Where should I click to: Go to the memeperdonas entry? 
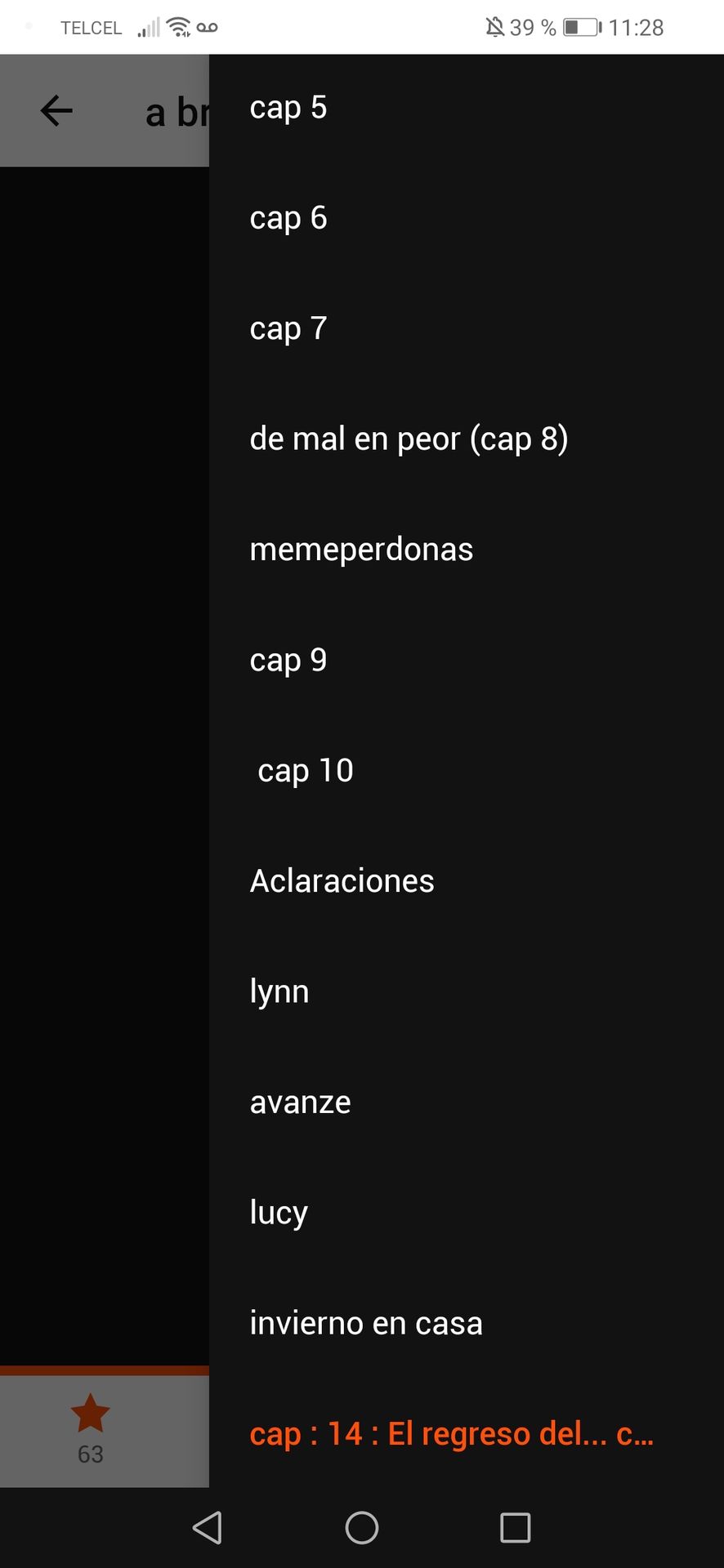click(466, 550)
